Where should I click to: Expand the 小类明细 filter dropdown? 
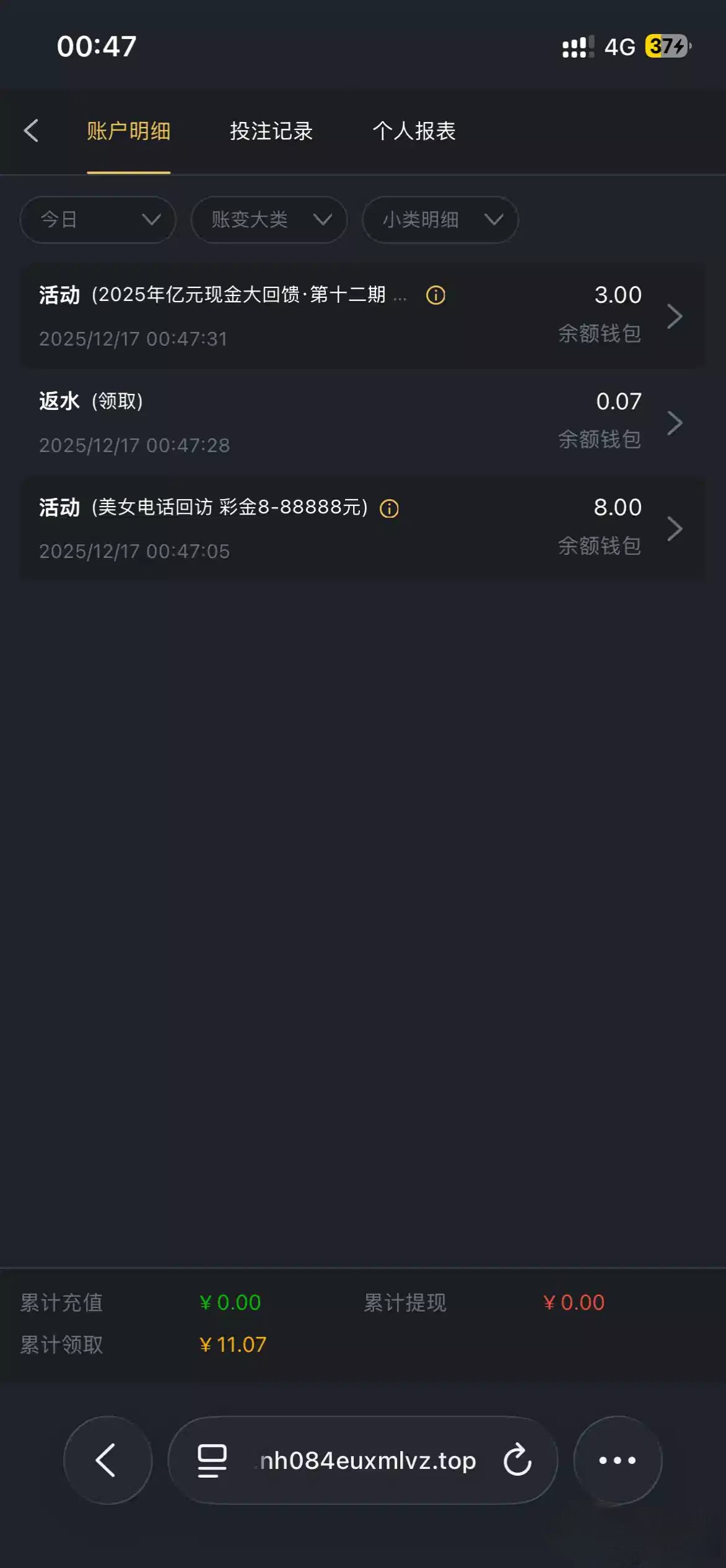pos(440,220)
